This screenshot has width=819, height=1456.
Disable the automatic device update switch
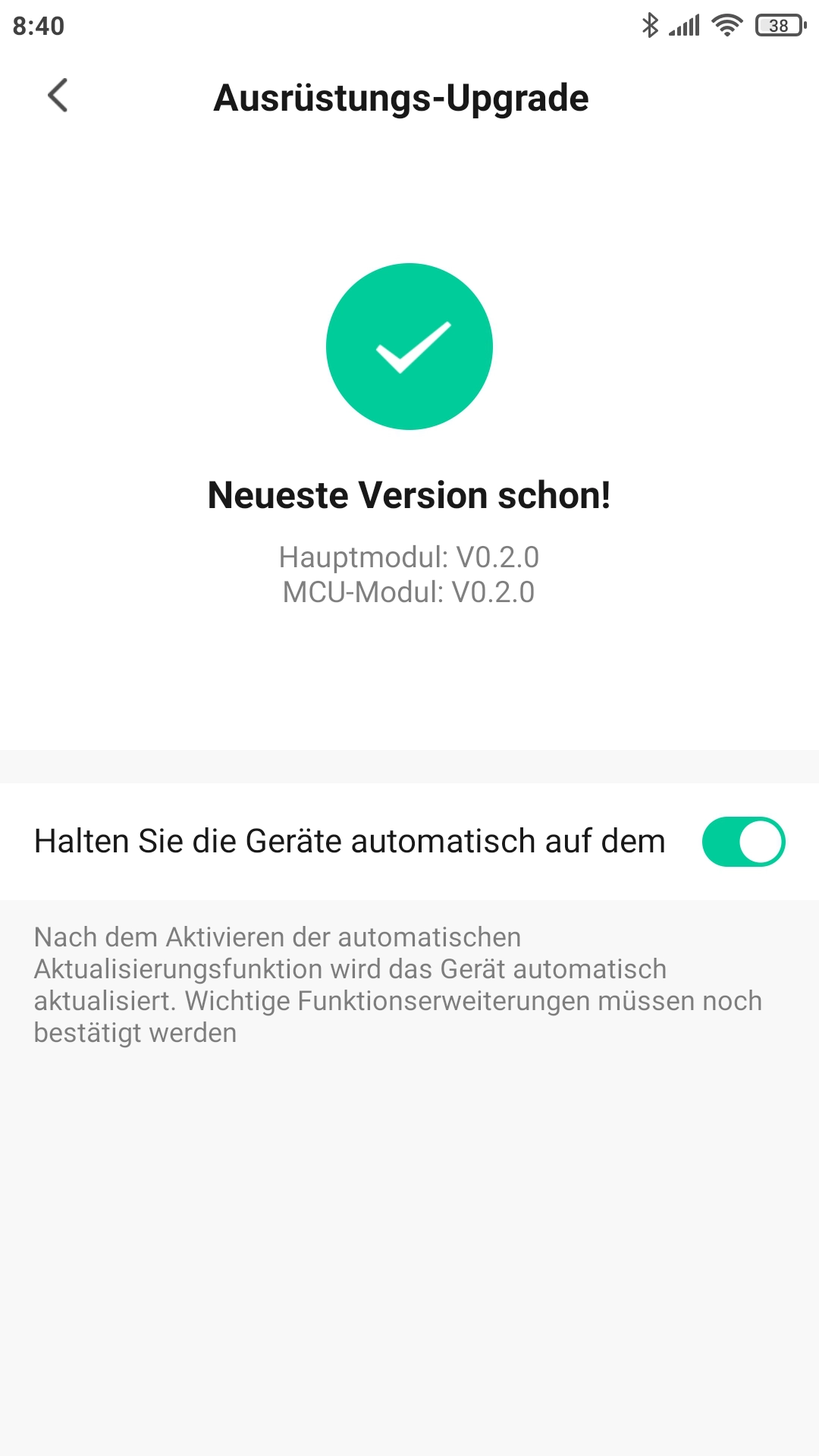pos(743,842)
